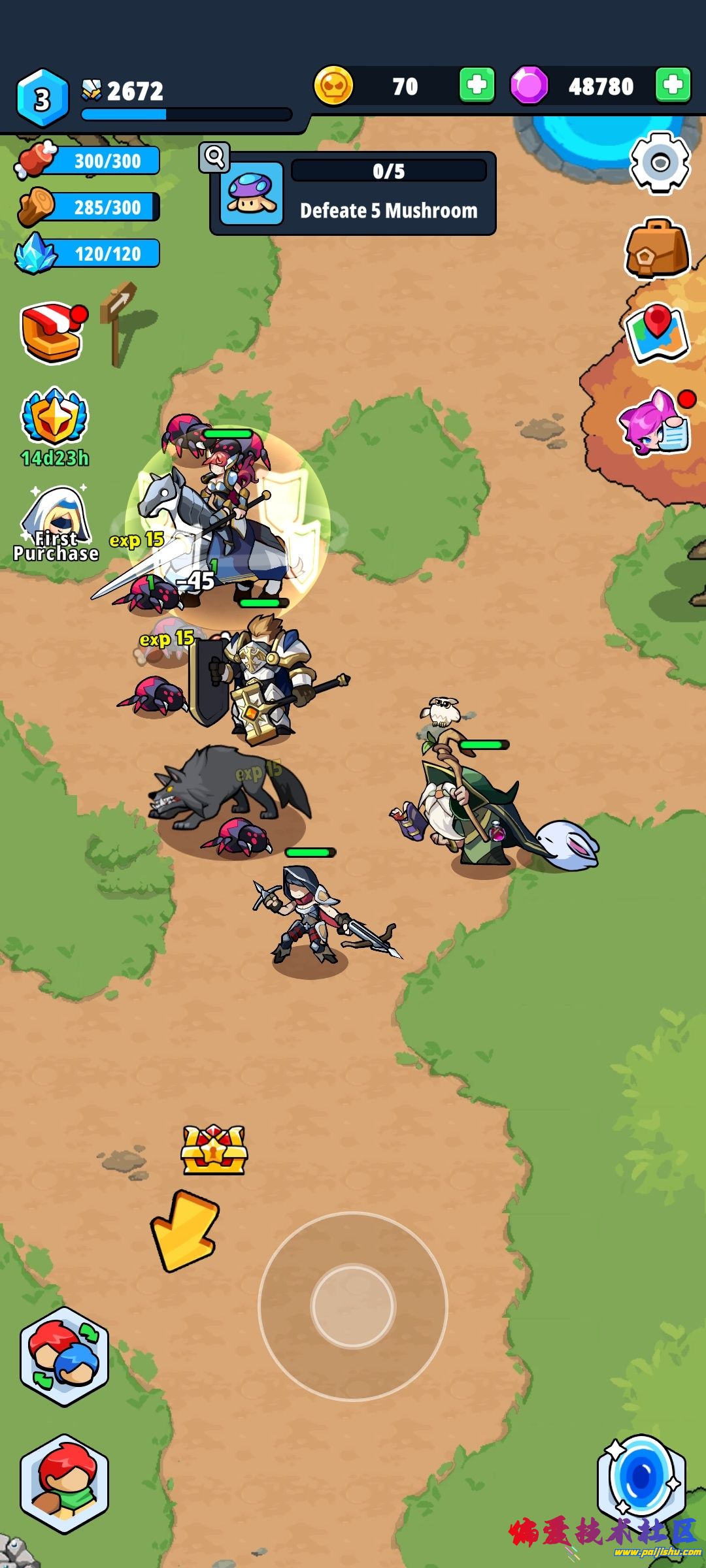Open the hero swap button
The height and width of the screenshot is (1568, 706).
(x=64, y=1356)
